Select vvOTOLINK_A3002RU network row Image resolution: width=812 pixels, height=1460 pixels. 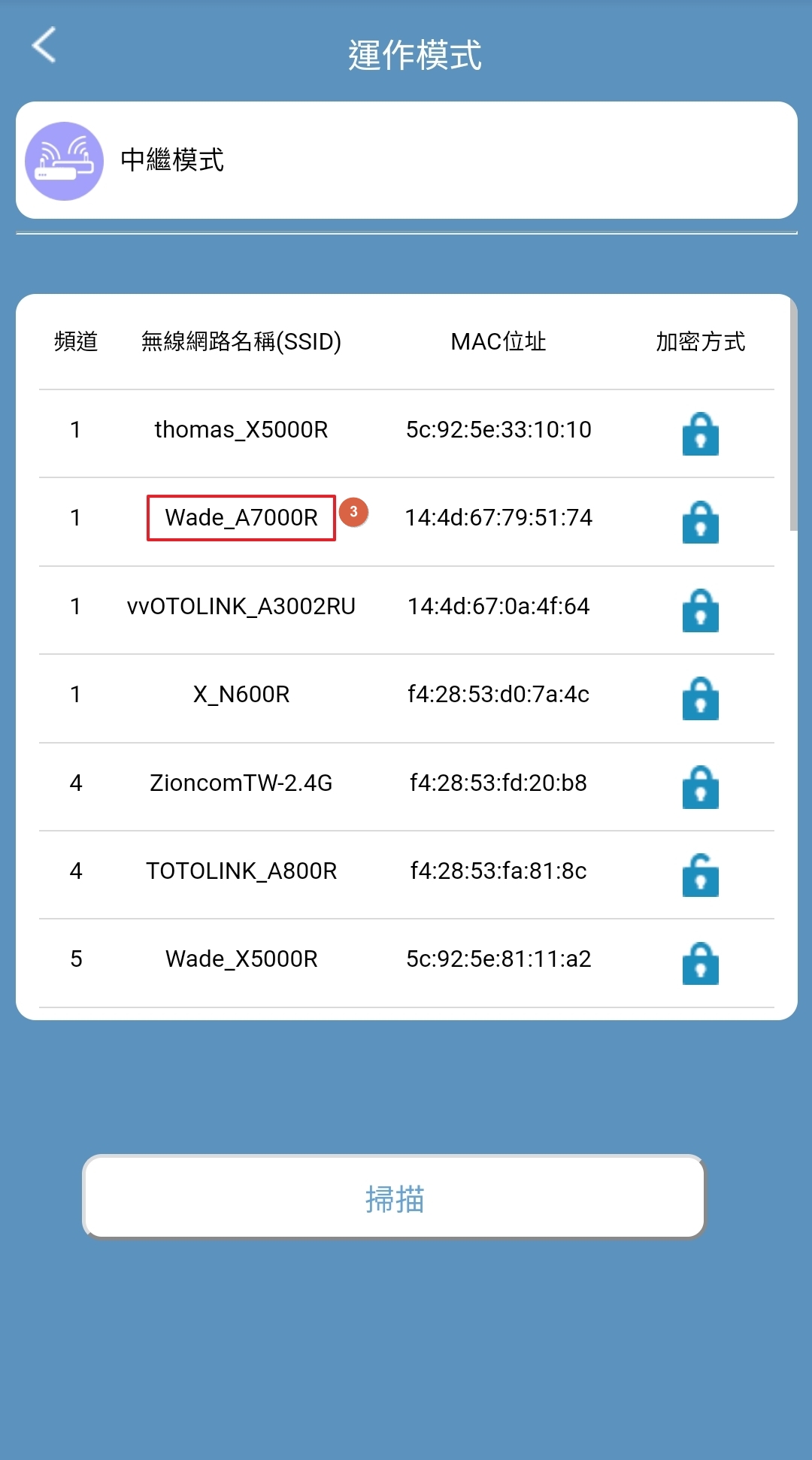tap(406, 610)
